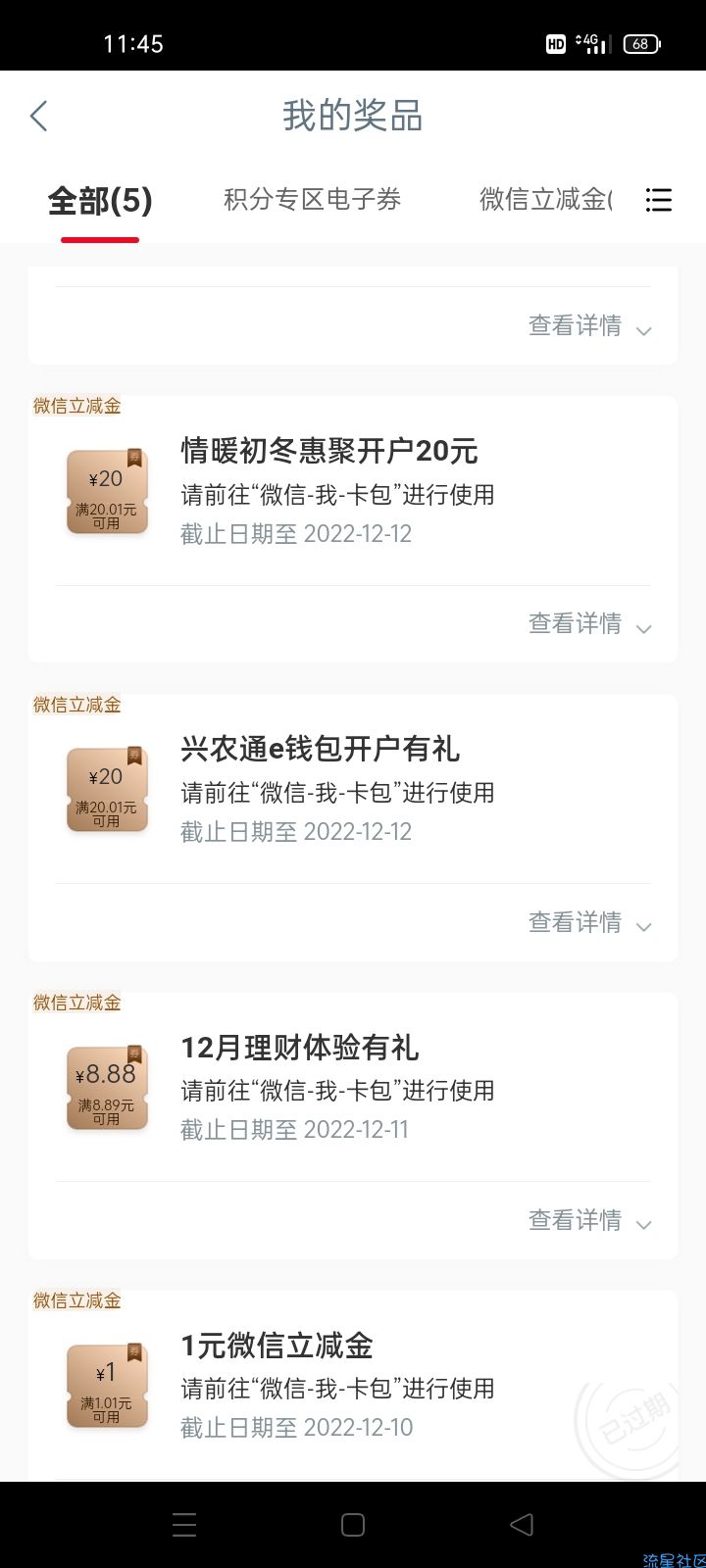Tap the system home button
The width and height of the screenshot is (706, 1568).
353,1525
